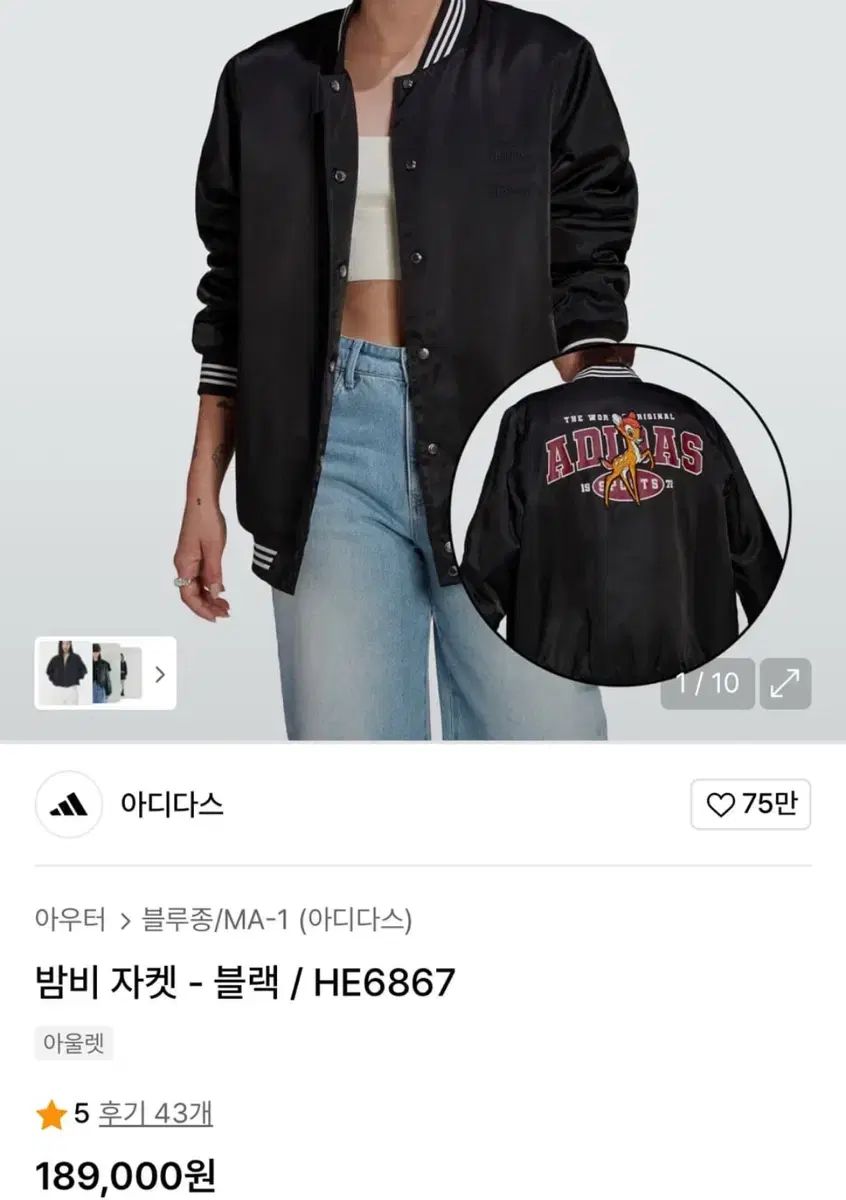The image size is (846, 1200).
Task: Open the image thumbnail strip
Action: click(105, 673)
